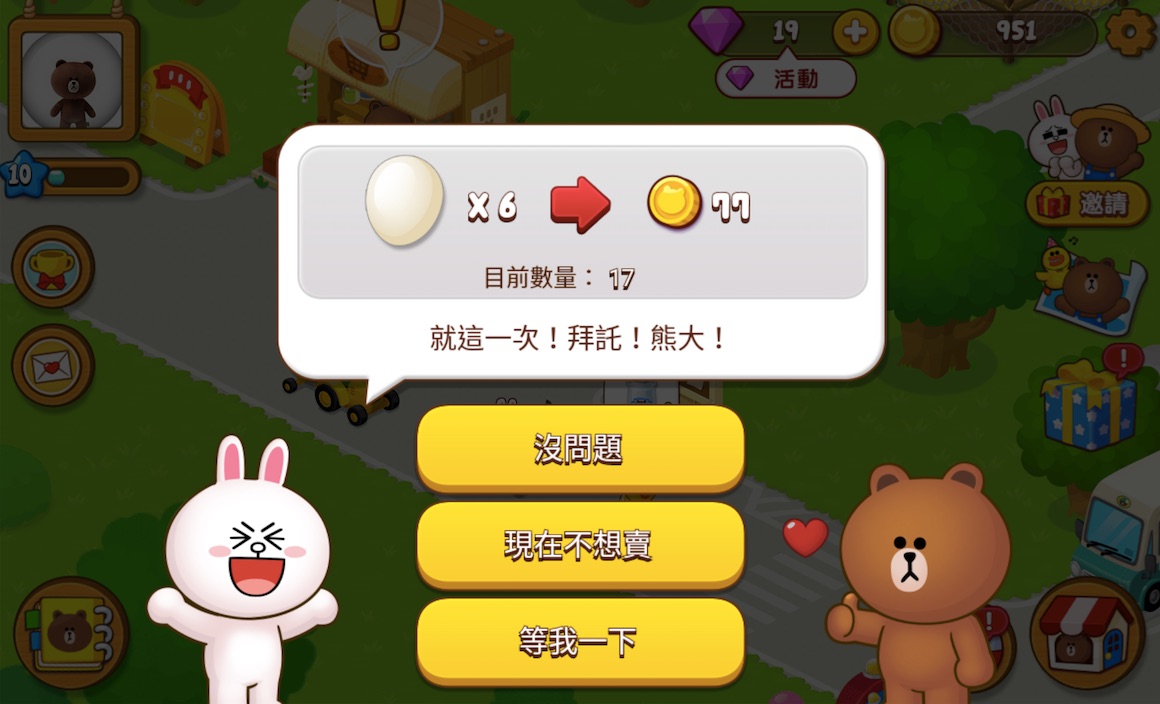
Task: Accept the egg sale with 沒問題
Action: [x=580, y=449]
